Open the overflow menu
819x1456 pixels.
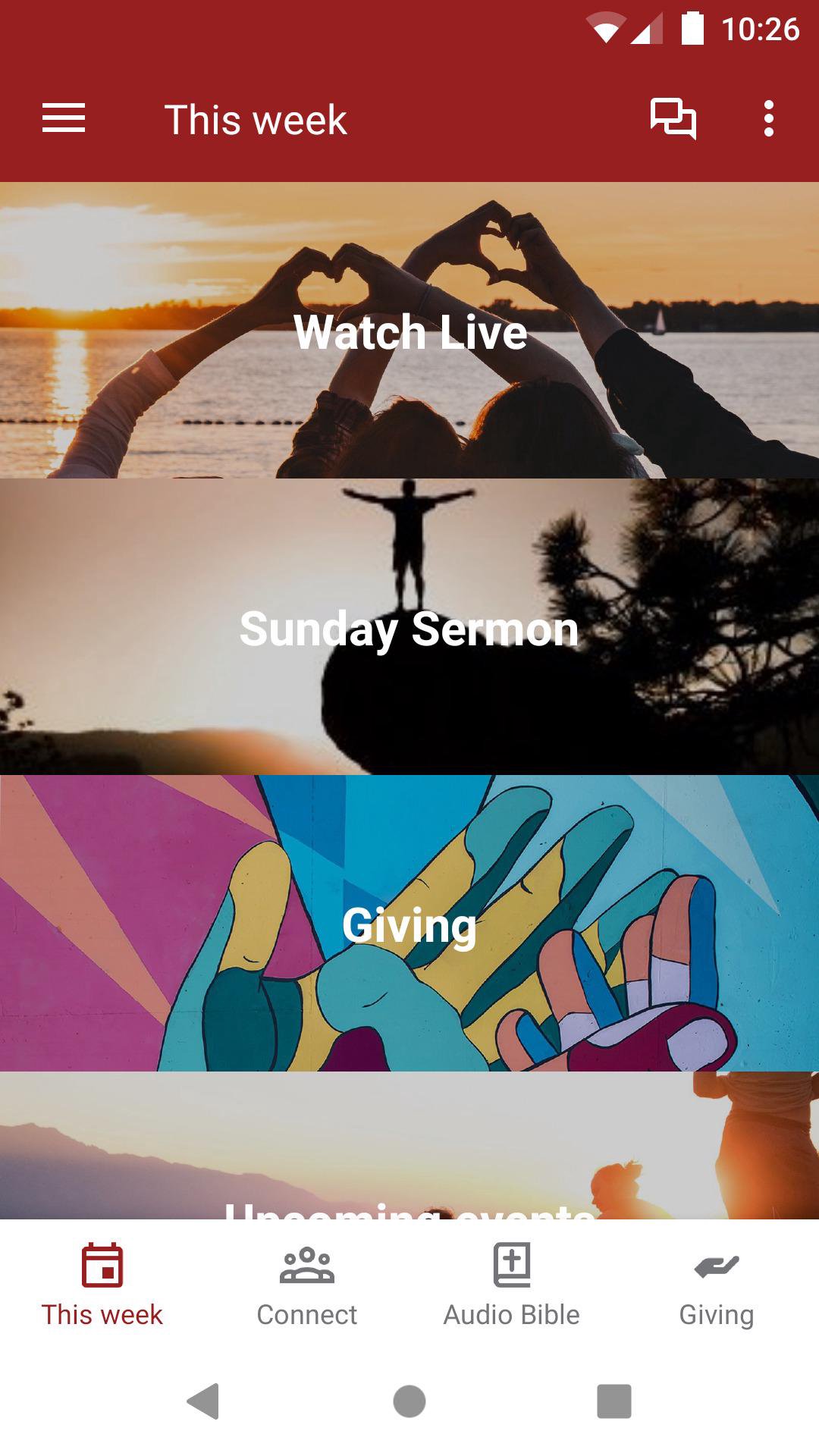pos(768,119)
